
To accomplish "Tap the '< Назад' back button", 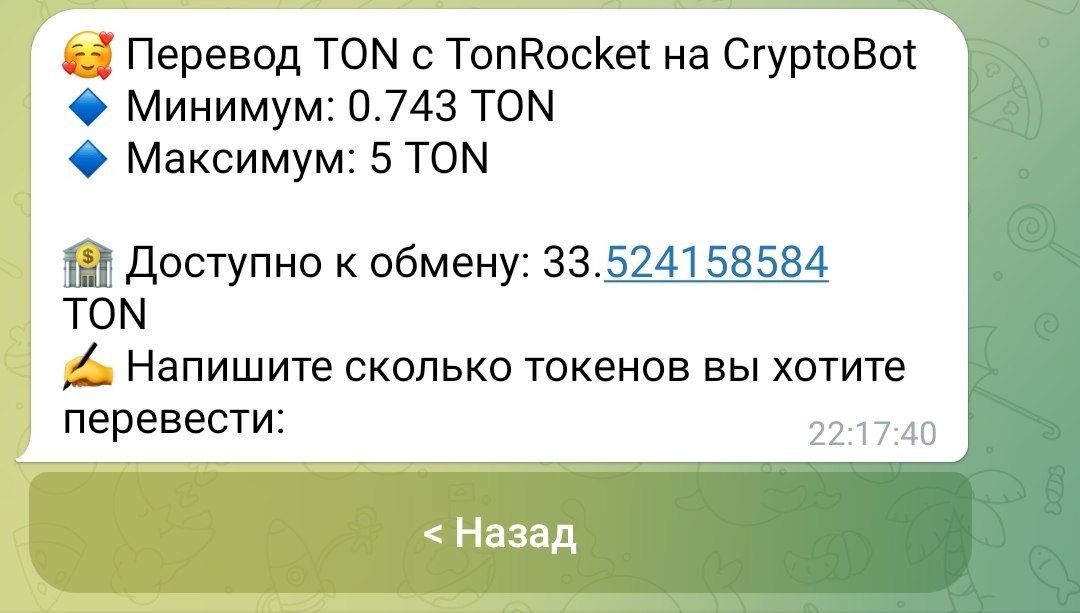I will [x=500, y=533].
